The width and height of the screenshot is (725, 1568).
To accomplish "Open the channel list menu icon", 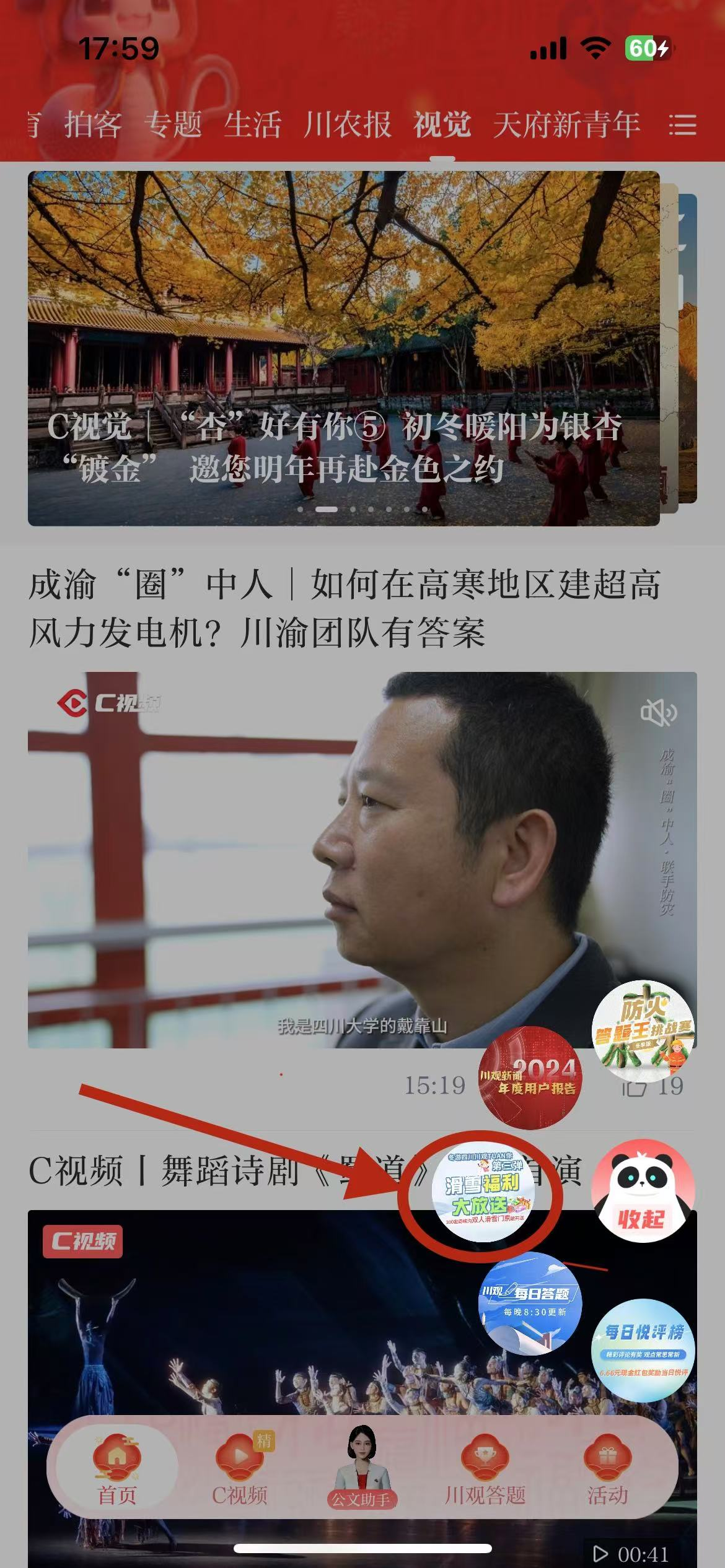I will pos(682,124).
